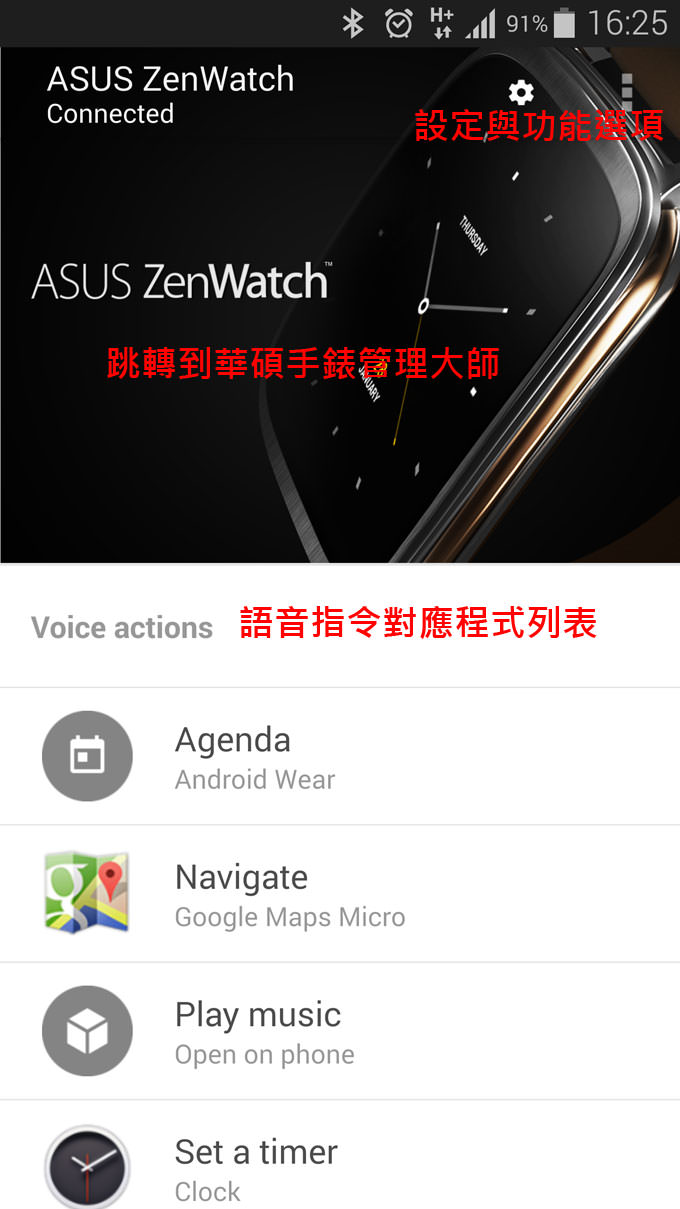
Task: Open the Agenda voice action
Action: tap(340, 757)
